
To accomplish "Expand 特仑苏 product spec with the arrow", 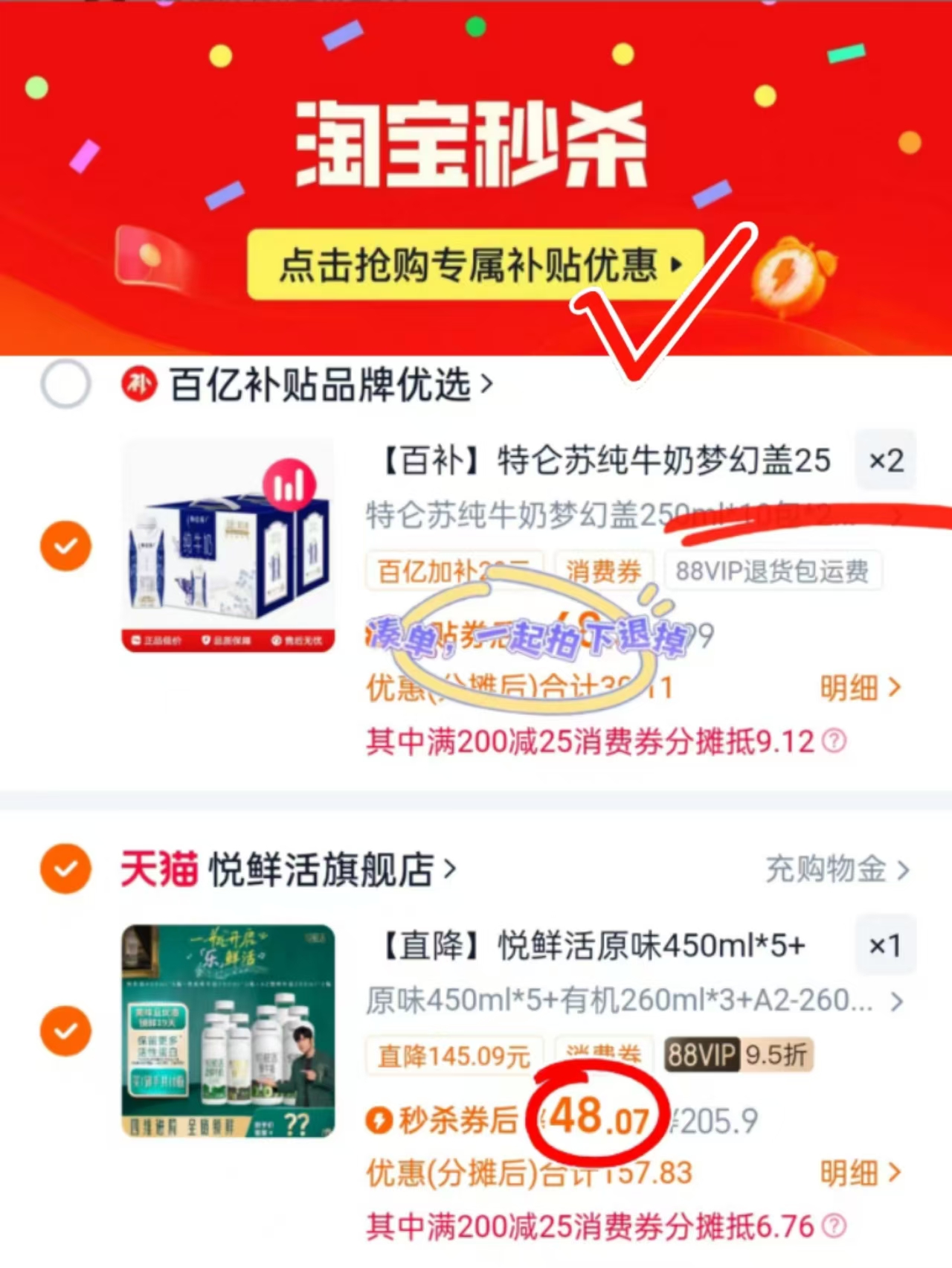I will (896, 516).
